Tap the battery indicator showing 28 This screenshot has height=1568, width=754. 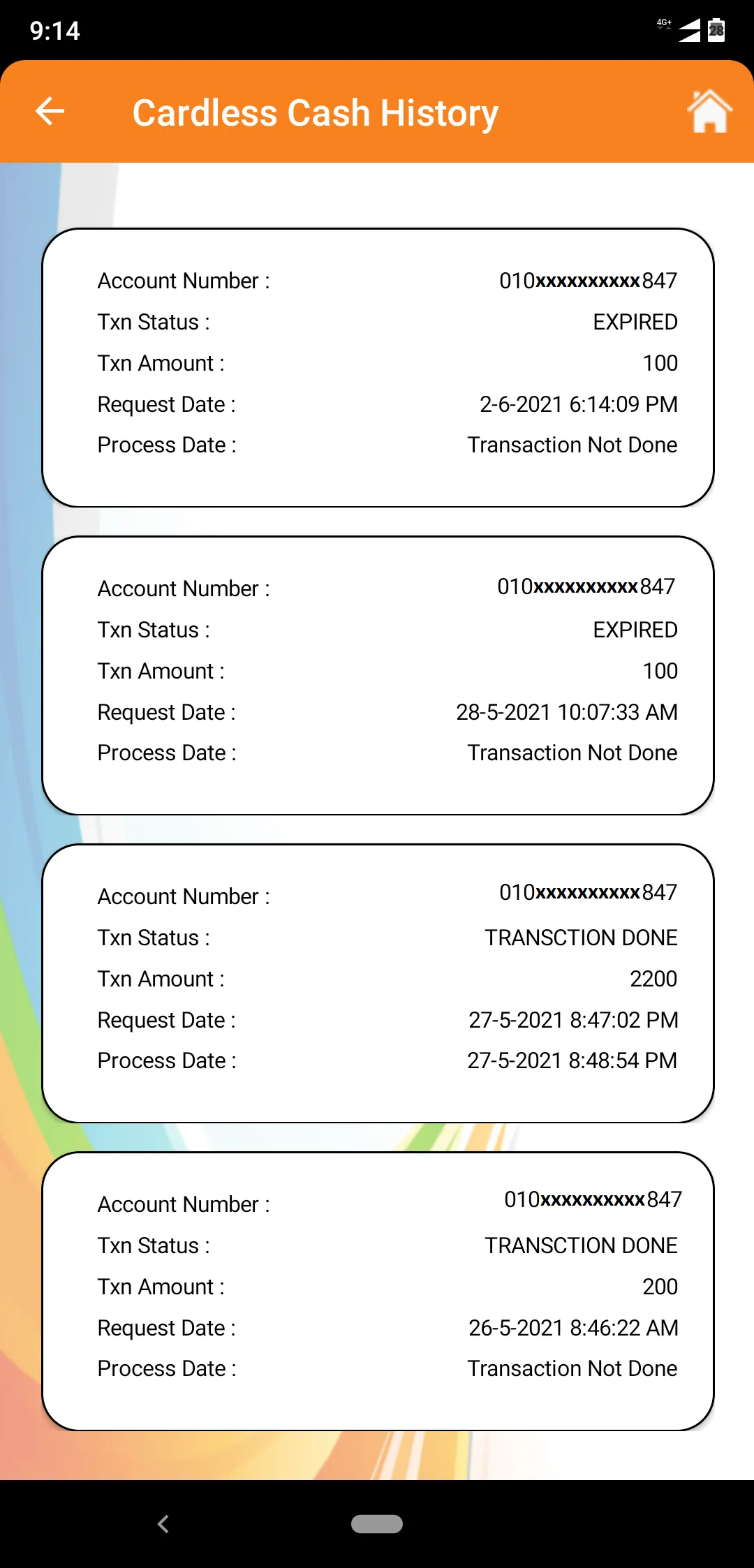point(716,30)
